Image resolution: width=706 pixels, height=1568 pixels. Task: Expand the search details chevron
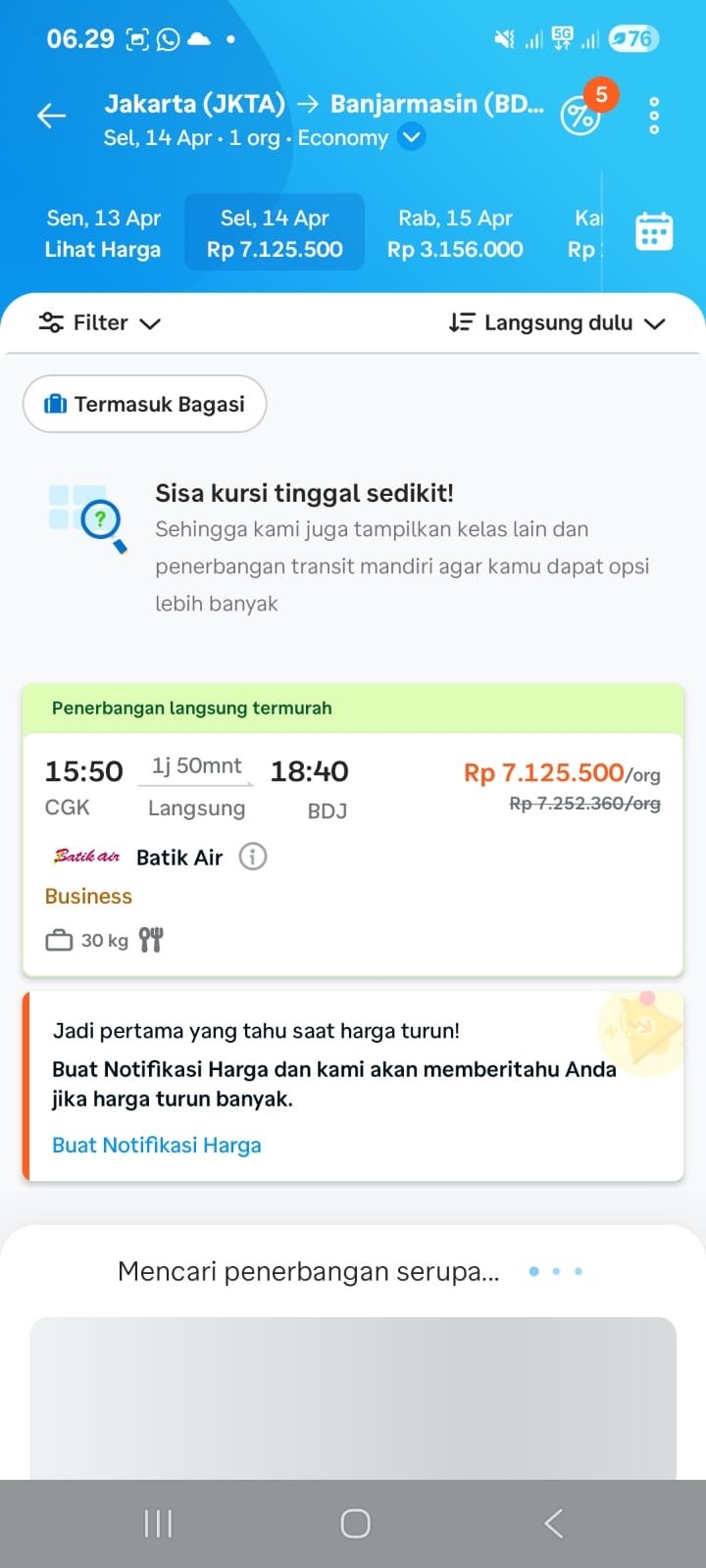coord(413,137)
